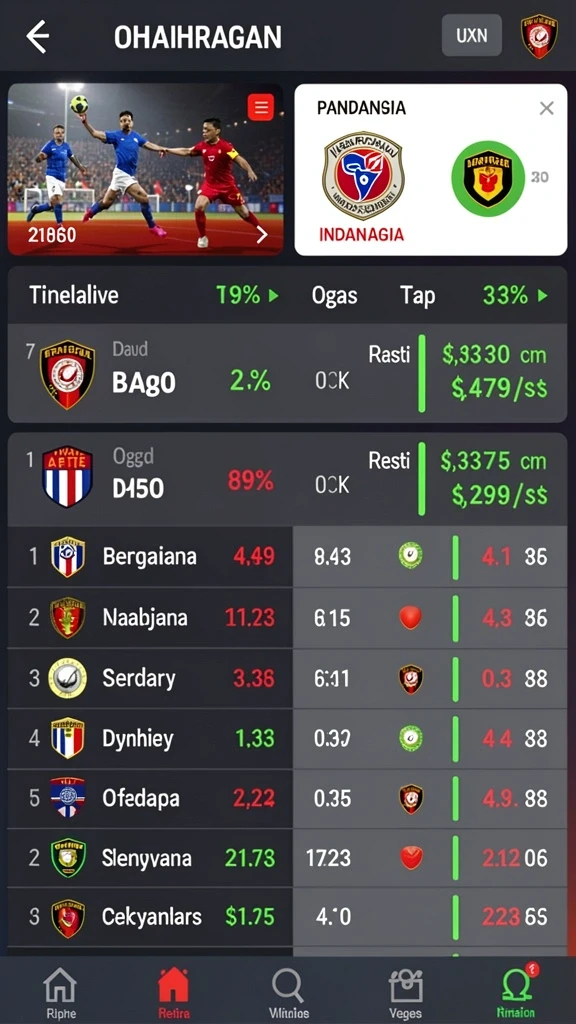The height and width of the screenshot is (1024, 576).
Task: Open the club badge profile icon
Action: 539,37
